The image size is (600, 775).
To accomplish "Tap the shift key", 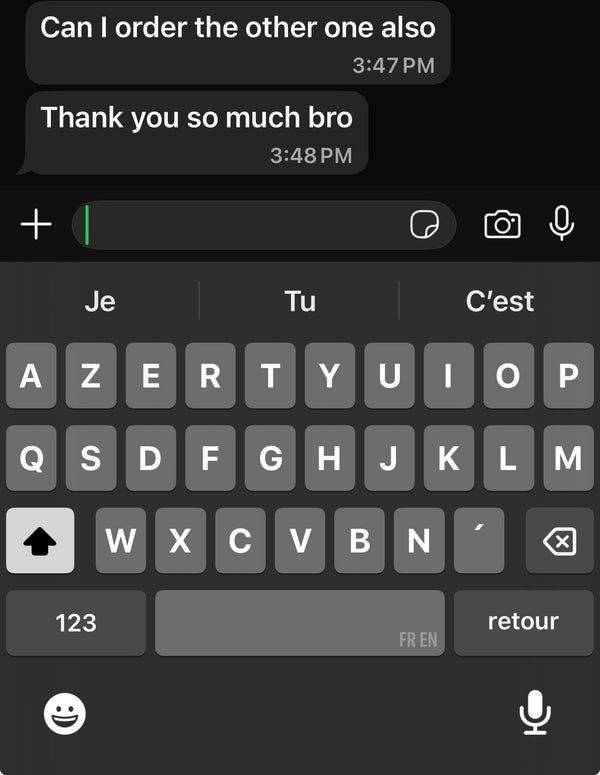I will pyautogui.click(x=40, y=541).
